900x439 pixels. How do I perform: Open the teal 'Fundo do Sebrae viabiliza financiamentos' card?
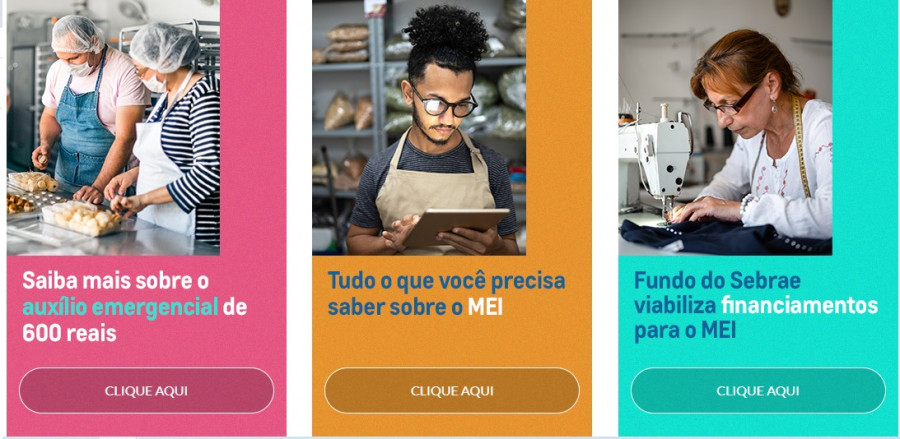(755, 304)
